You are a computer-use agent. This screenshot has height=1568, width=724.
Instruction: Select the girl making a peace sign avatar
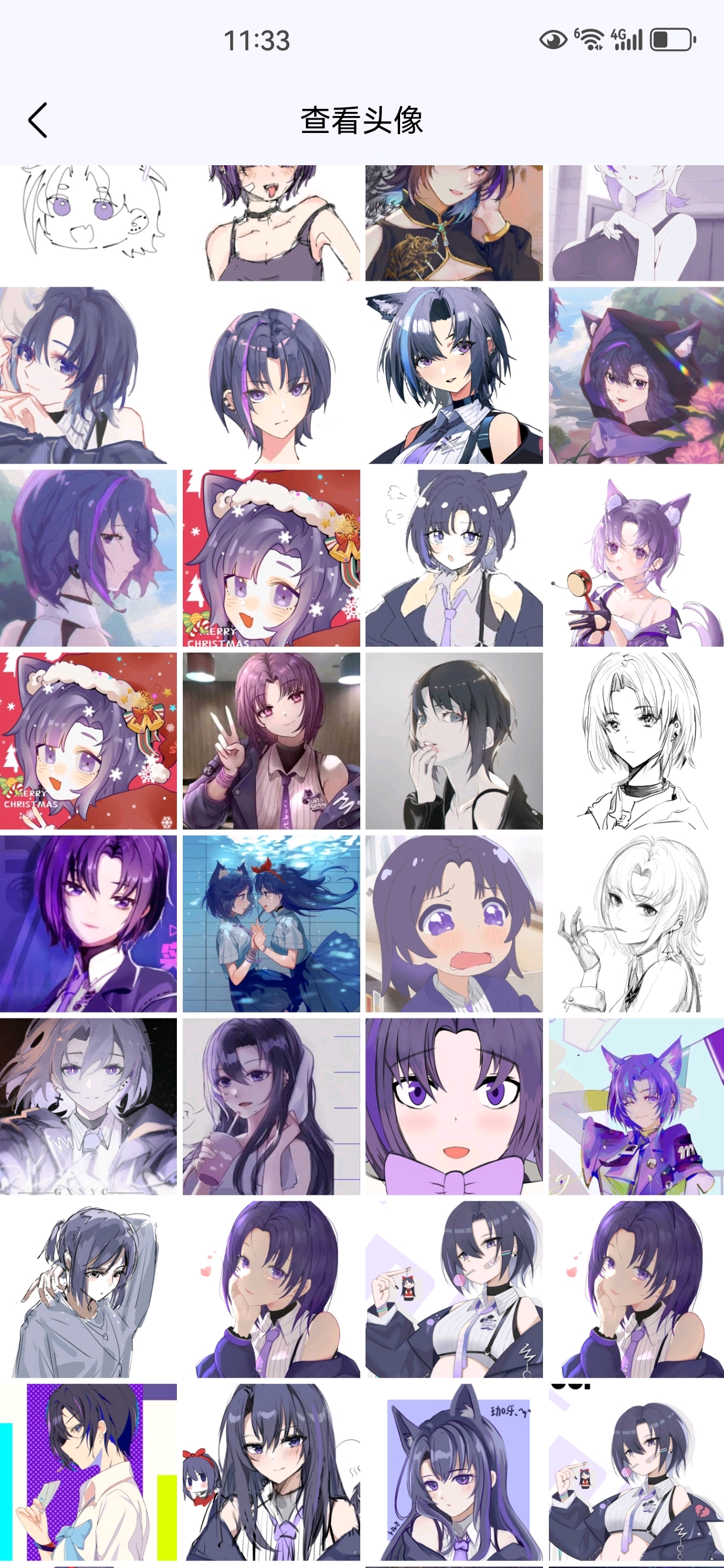point(271,741)
